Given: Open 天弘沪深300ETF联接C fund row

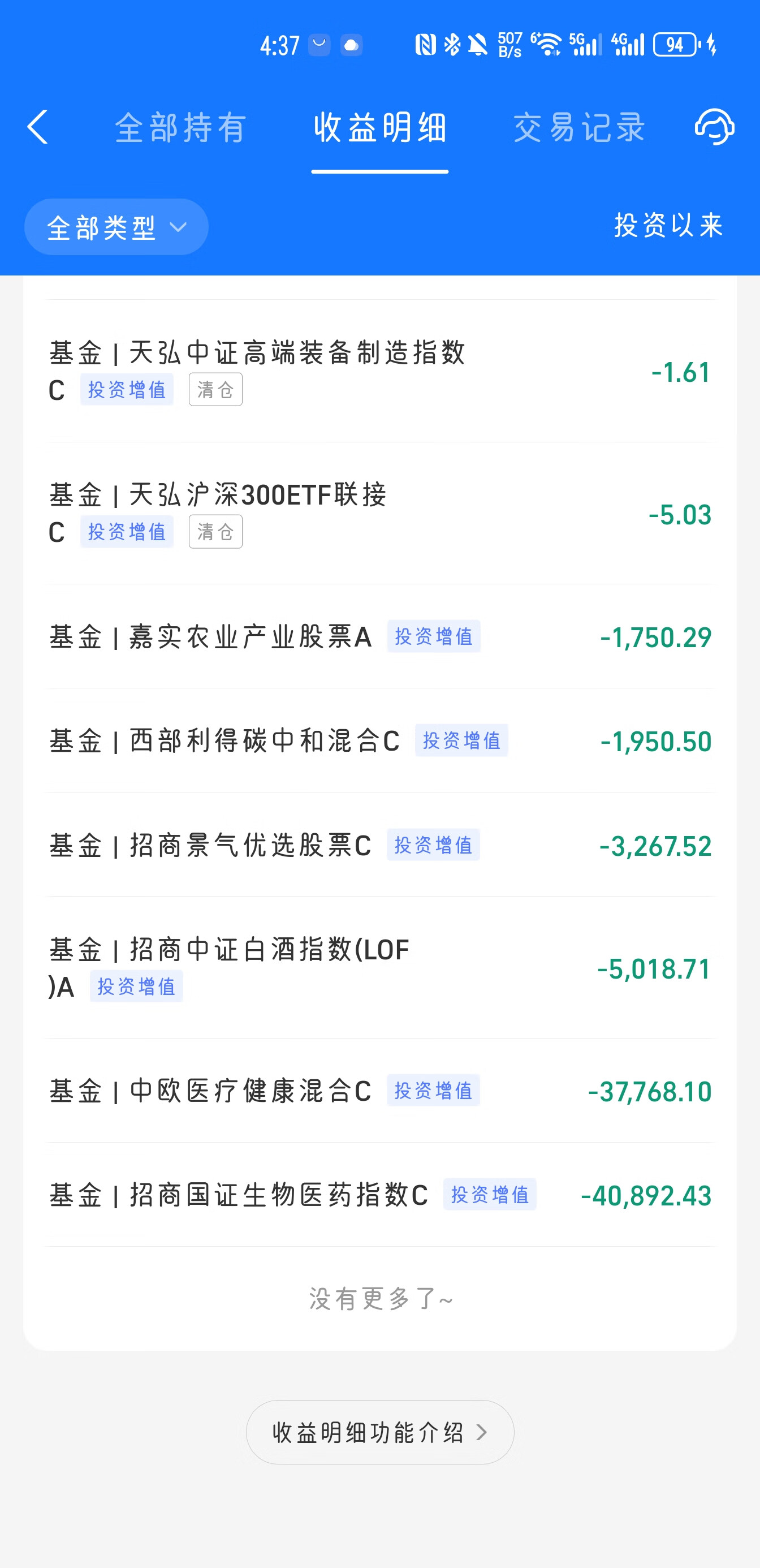Looking at the screenshot, I should click(381, 513).
